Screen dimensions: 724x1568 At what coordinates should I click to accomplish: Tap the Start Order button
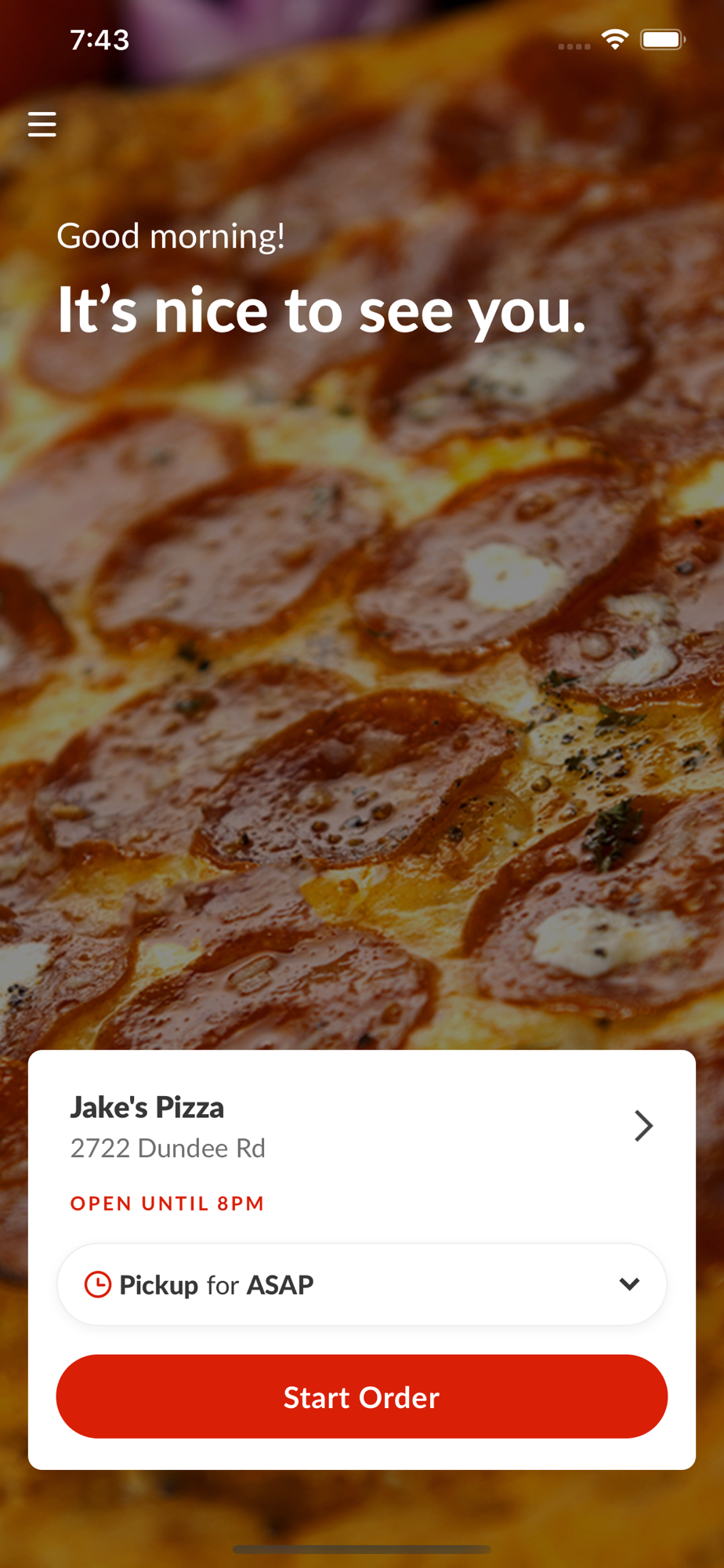361,1397
